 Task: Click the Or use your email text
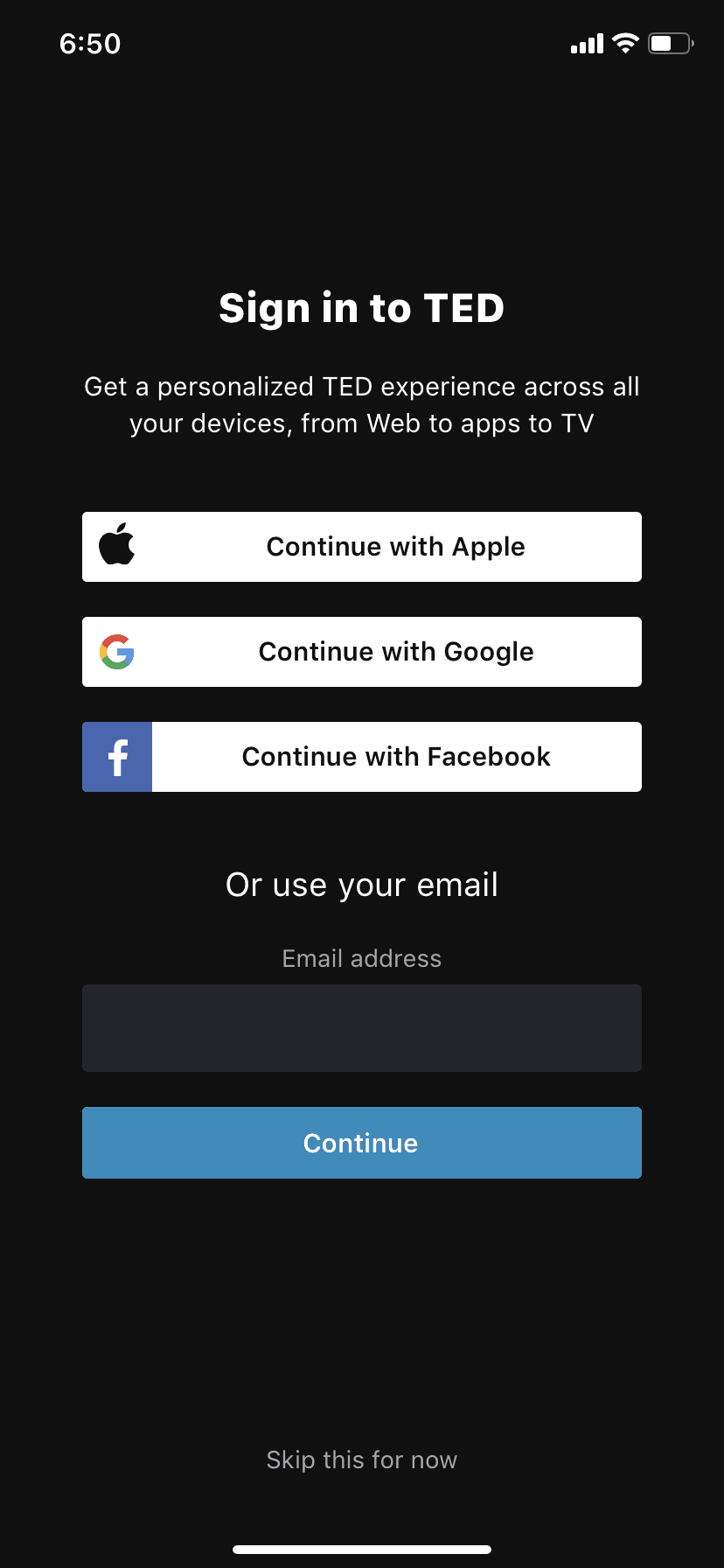(361, 885)
